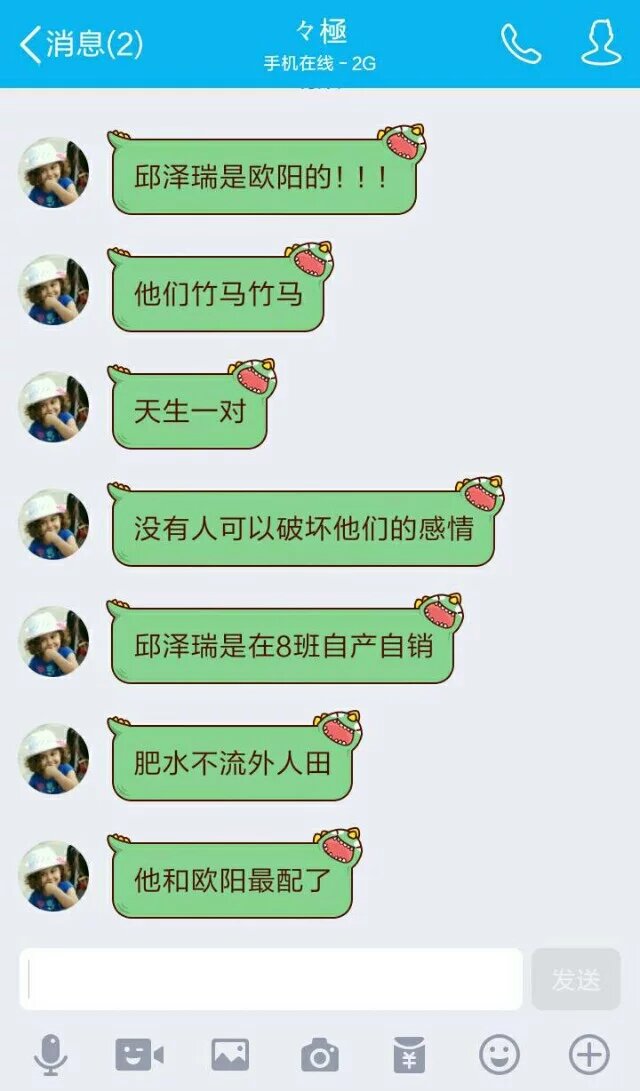Open the contact's profile details
640x1091 pixels.
coord(601,44)
